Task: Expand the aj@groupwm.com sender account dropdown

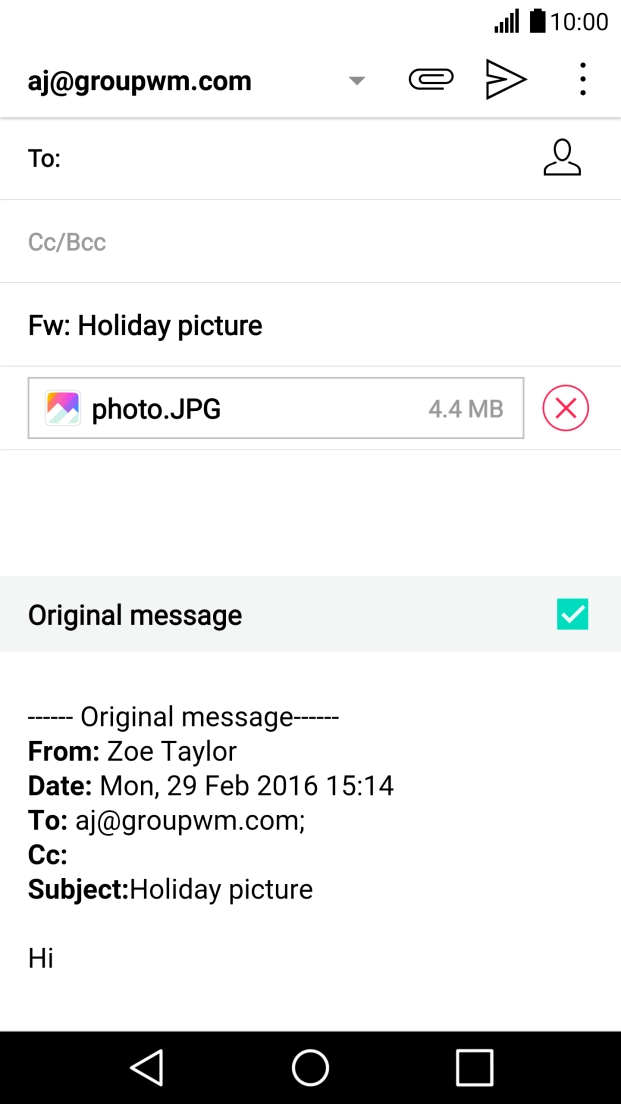Action: 357,81
